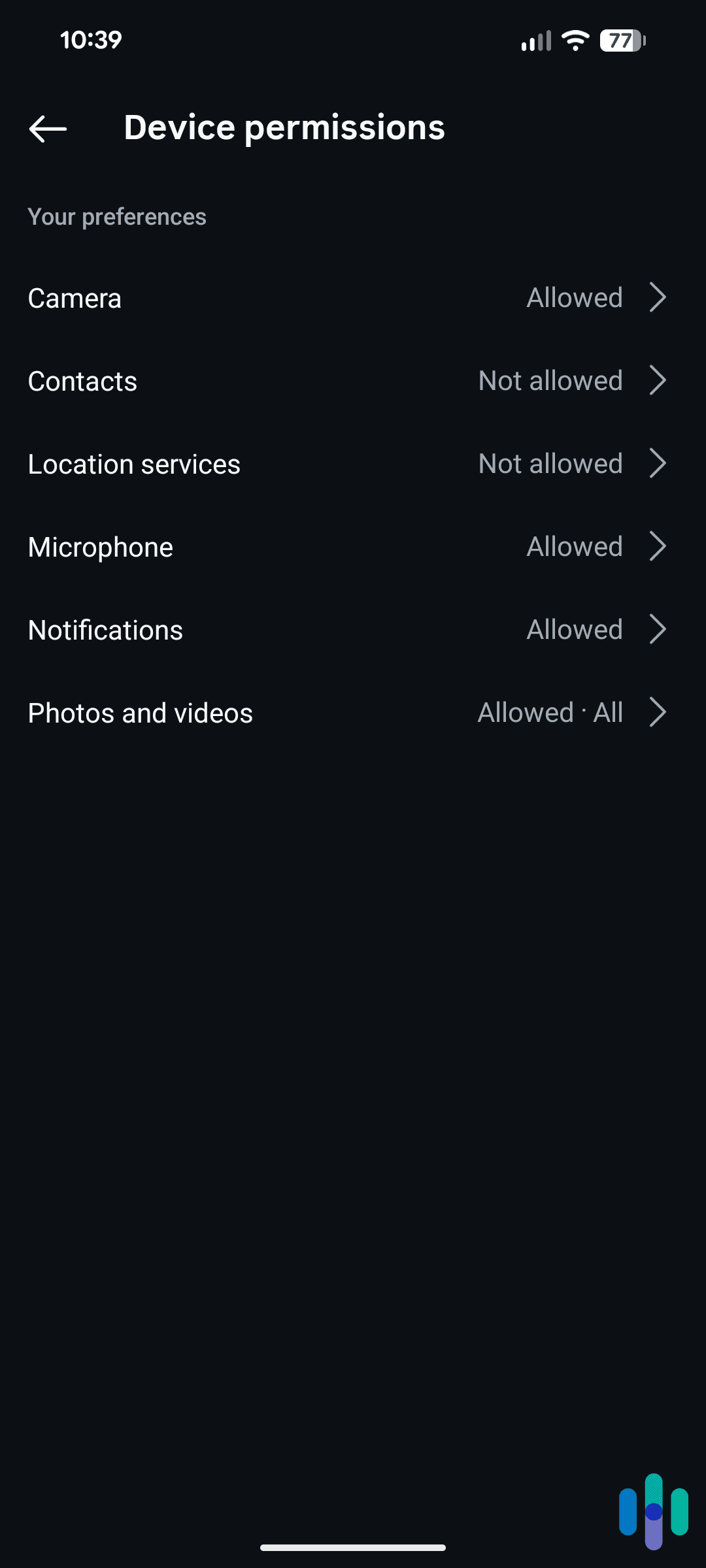Tap the clock showing 10:39

[x=91, y=39]
